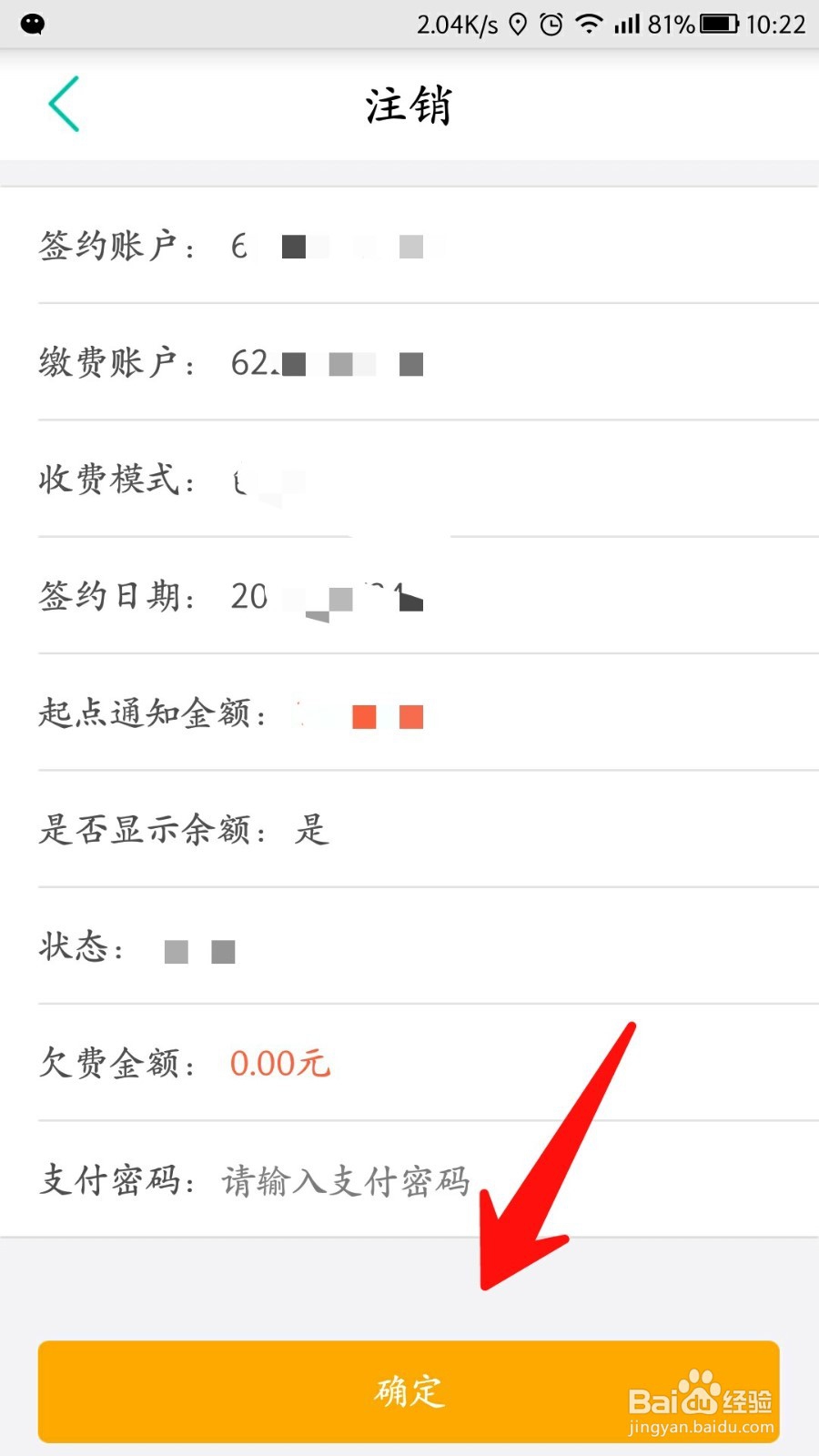819x1456 pixels.
Task: Tap the green back arrow icon
Action: pyautogui.click(x=64, y=105)
